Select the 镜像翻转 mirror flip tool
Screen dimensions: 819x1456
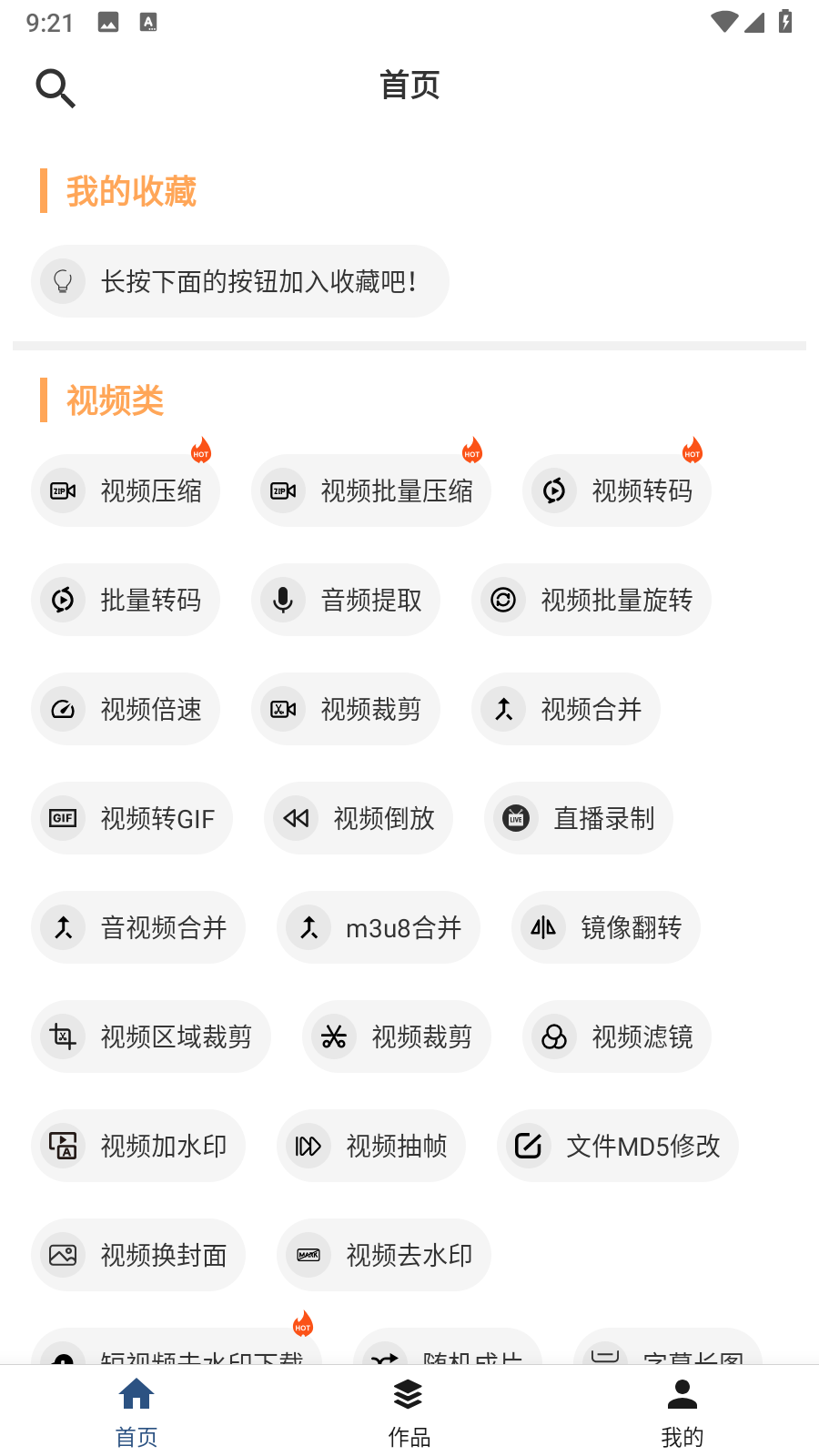[604, 927]
